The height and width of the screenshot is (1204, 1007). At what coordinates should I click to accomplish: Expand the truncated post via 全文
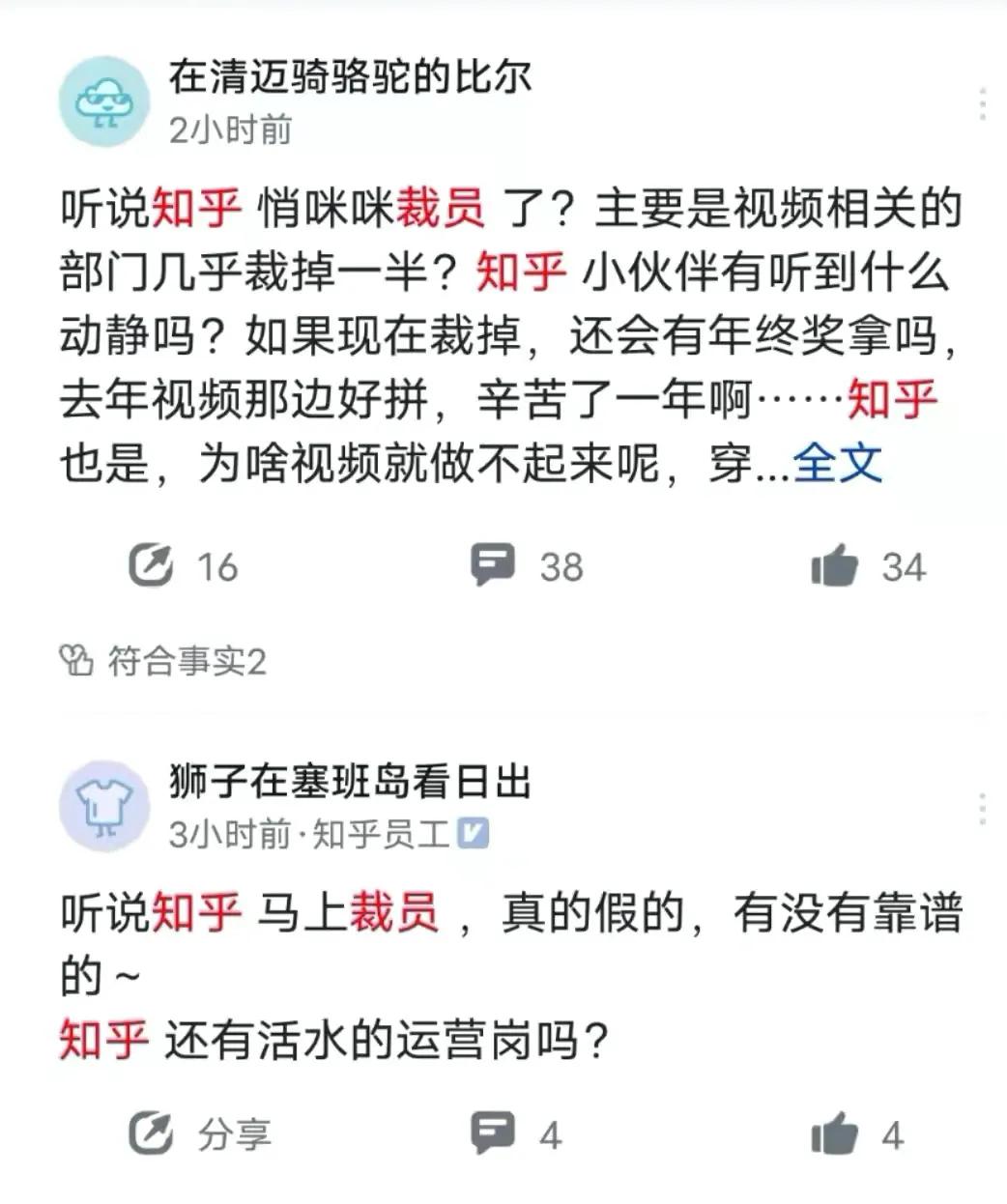[x=837, y=464]
